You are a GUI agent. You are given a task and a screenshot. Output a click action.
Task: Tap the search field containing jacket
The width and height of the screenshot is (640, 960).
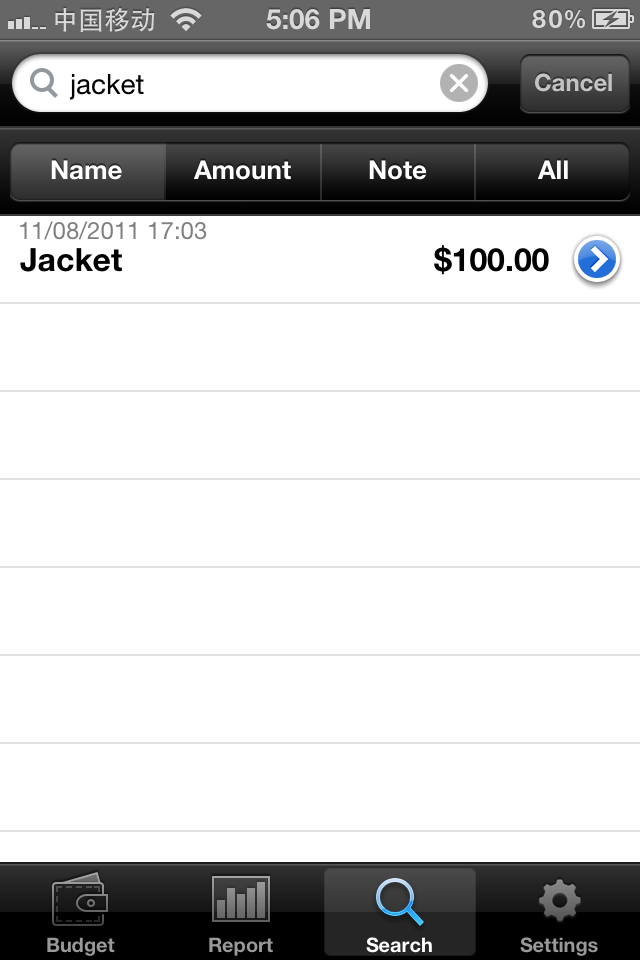point(240,84)
